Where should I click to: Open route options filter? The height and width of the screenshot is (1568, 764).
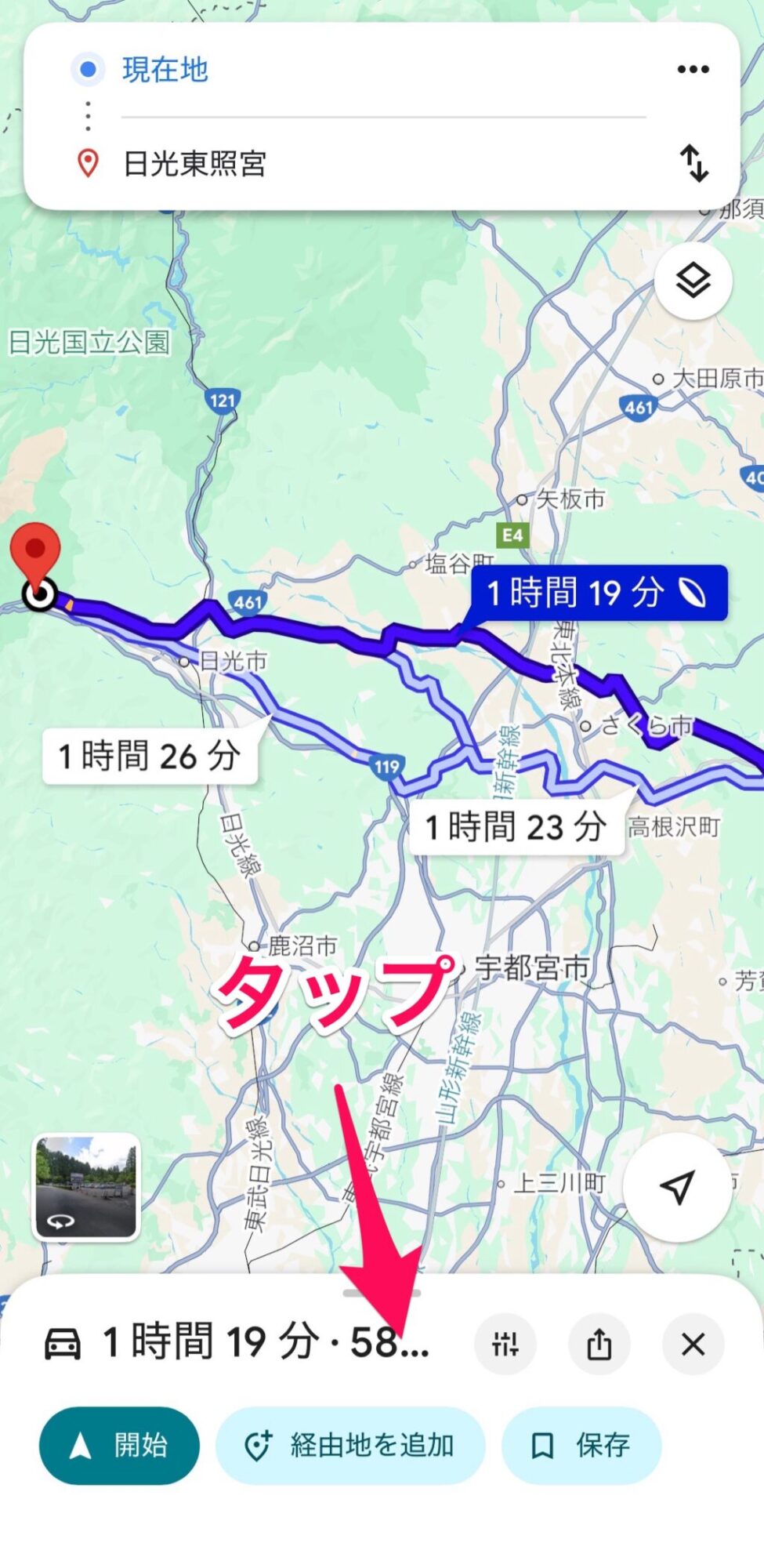[x=505, y=1344]
